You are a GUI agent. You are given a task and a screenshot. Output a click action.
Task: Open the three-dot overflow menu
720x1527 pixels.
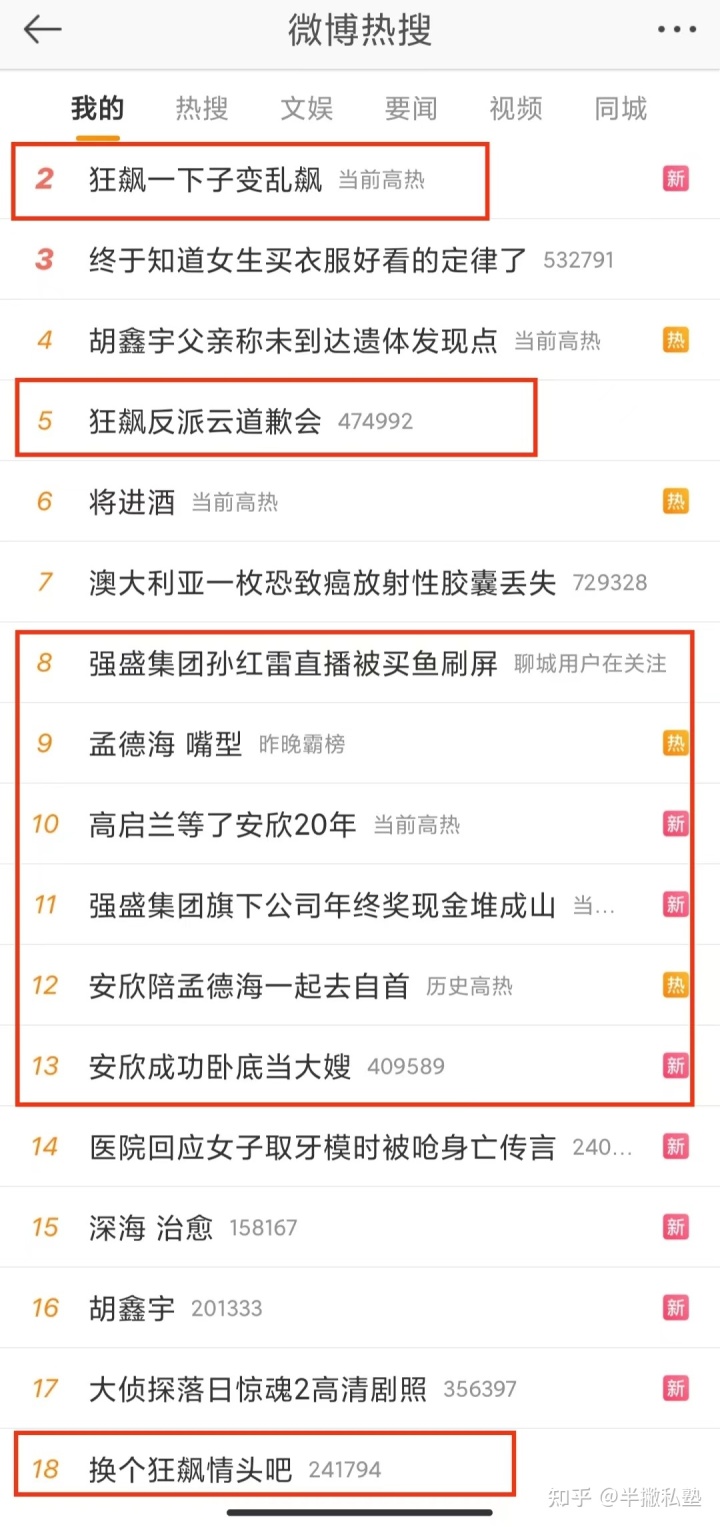(x=676, y=30)
